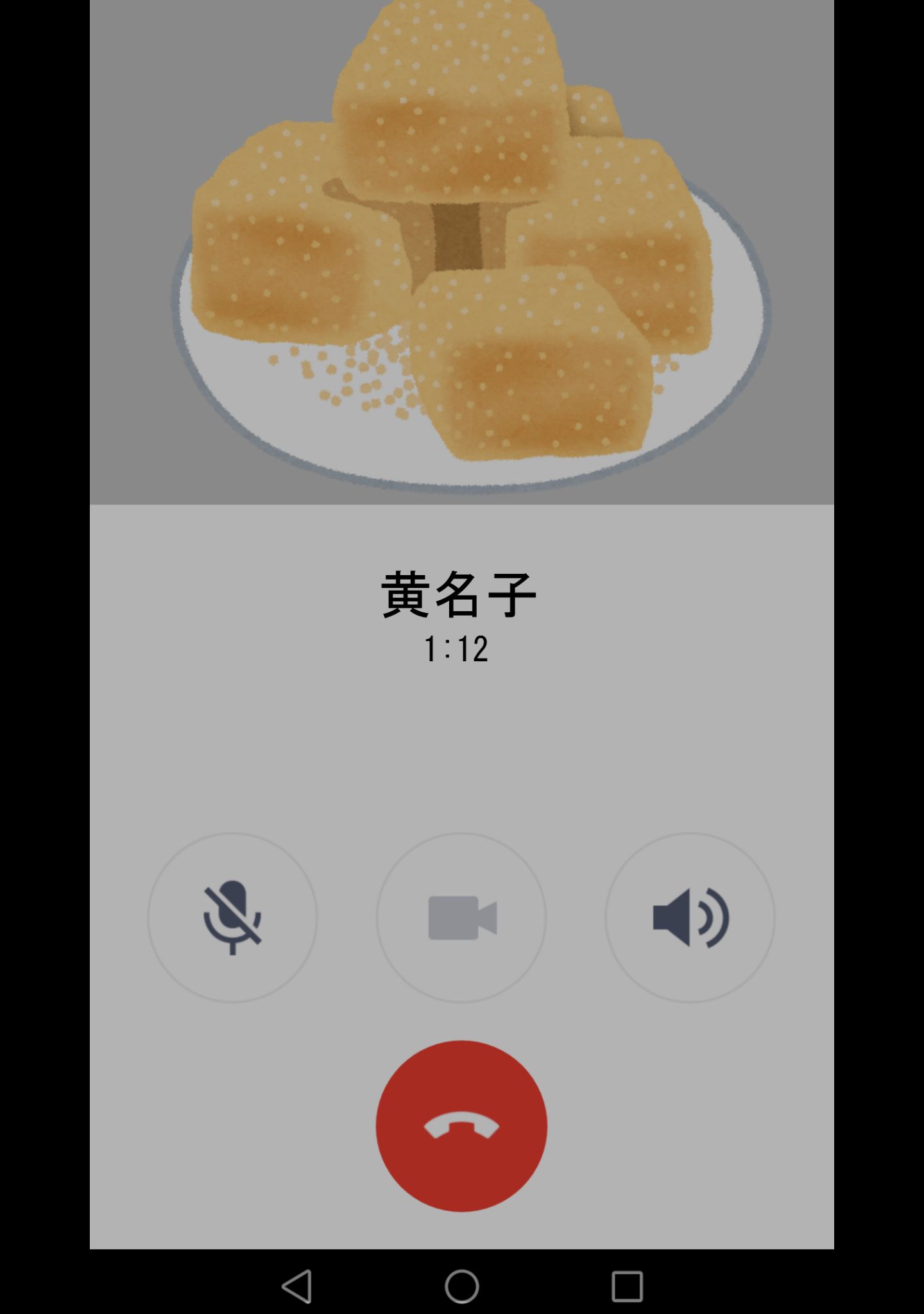Open the recent apps overview

(627, 1286)
